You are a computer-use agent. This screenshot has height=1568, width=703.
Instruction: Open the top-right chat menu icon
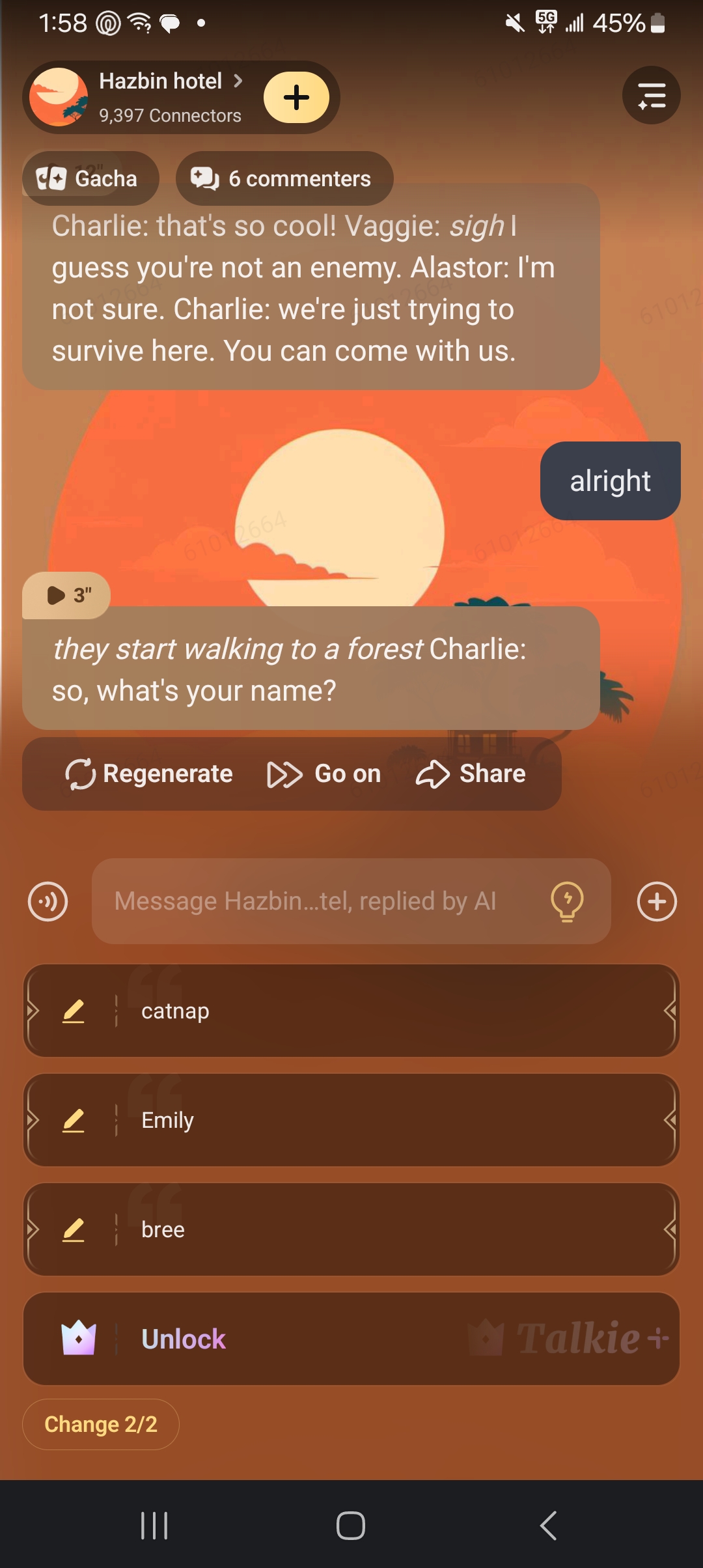coord(651,96)
